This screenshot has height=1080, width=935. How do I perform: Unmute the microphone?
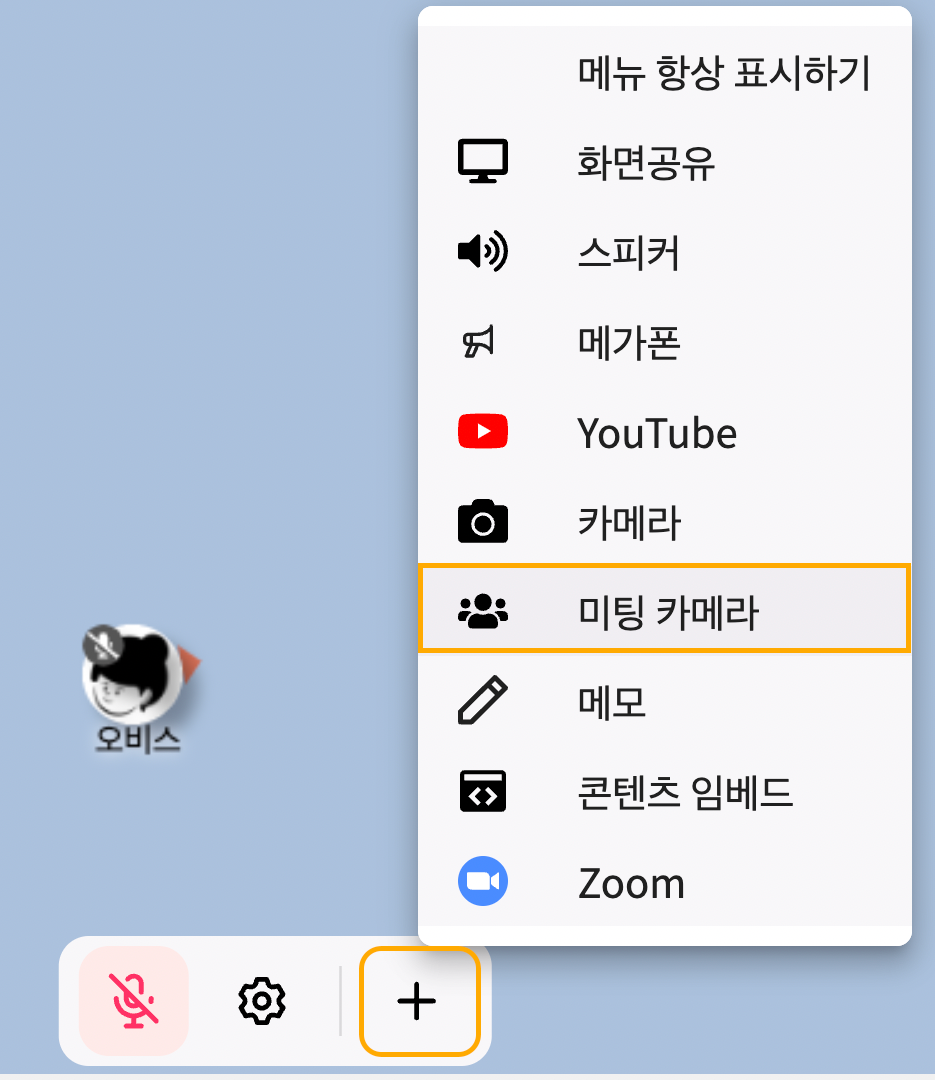click(x=133, y=1000)
